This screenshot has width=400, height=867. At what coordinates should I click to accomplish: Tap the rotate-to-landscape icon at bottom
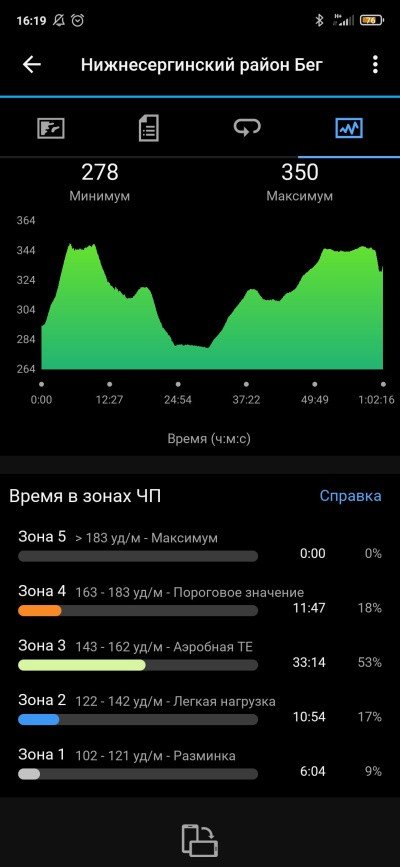click(200, 840)
